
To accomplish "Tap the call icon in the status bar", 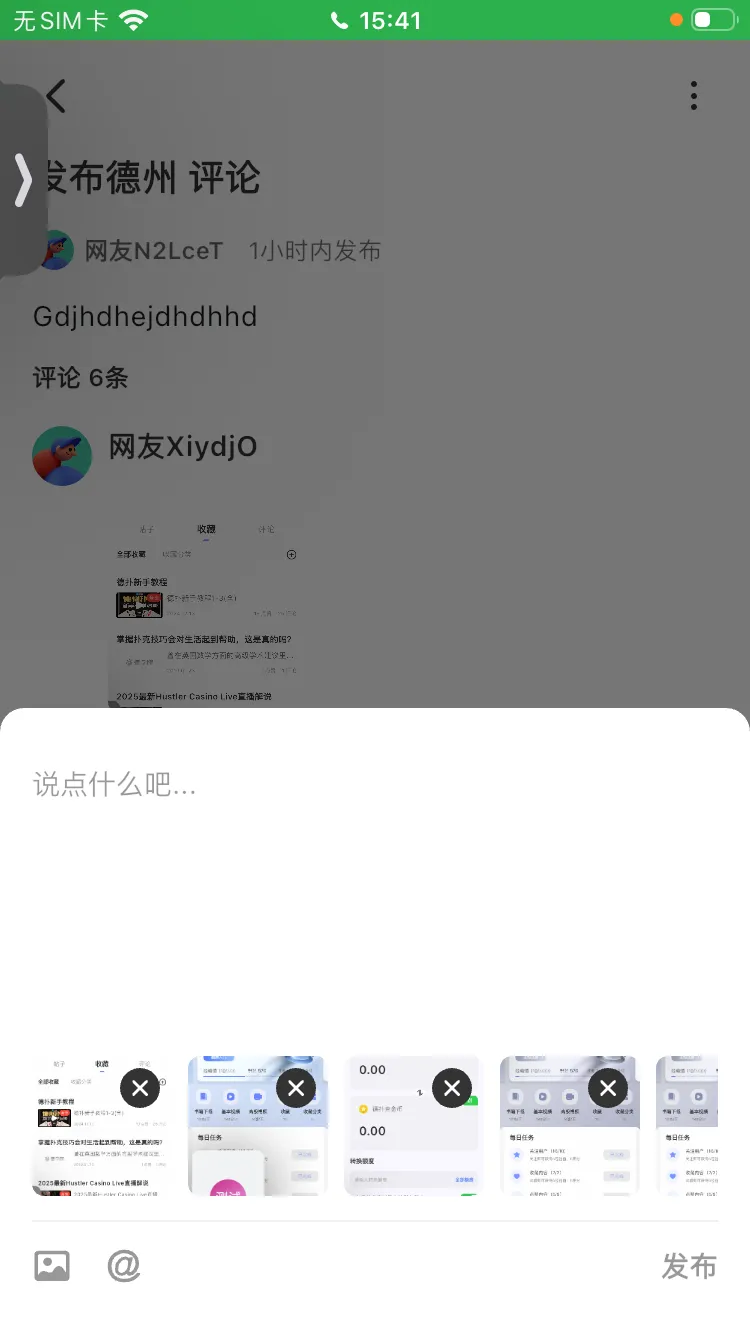I will 339,18.
